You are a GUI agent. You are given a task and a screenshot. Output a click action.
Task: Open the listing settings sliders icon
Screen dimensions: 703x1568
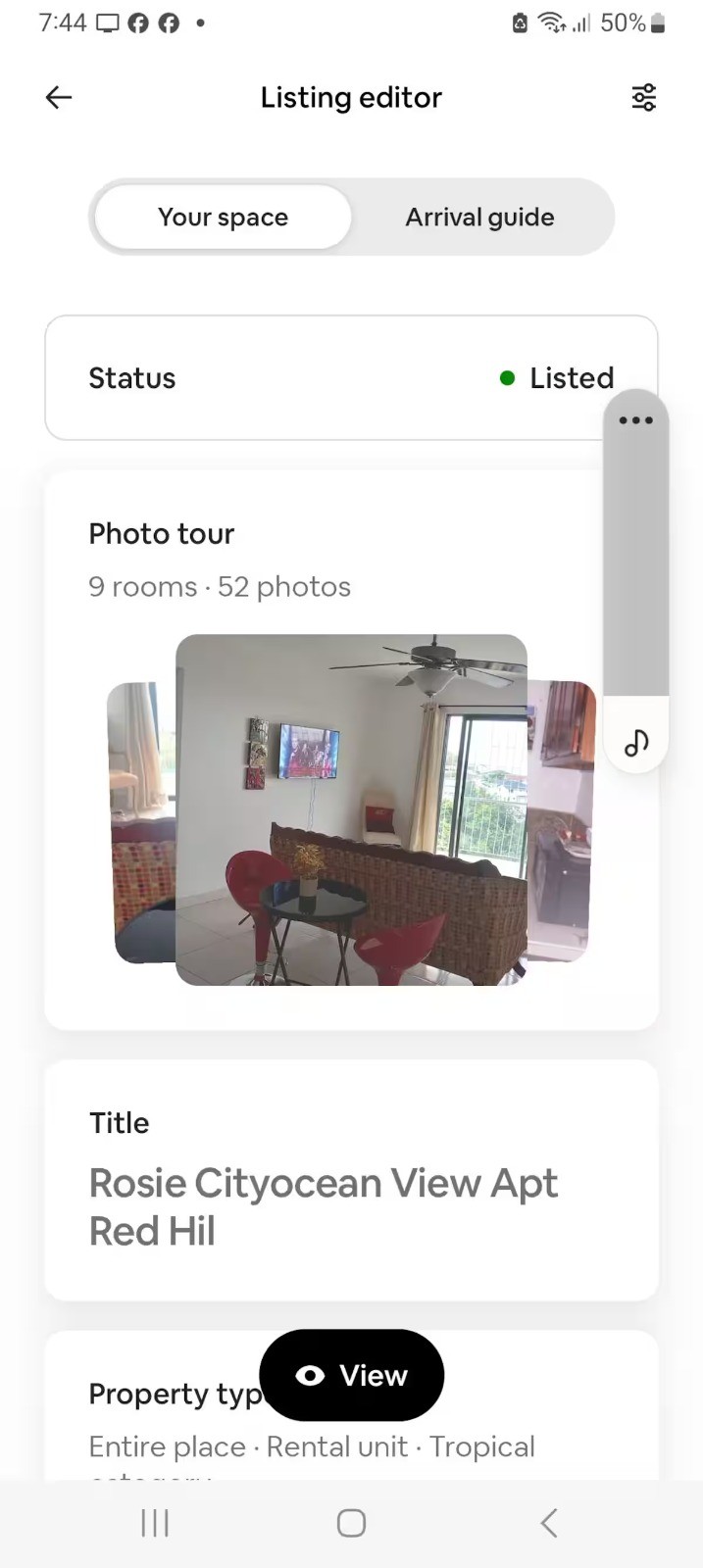643,97
